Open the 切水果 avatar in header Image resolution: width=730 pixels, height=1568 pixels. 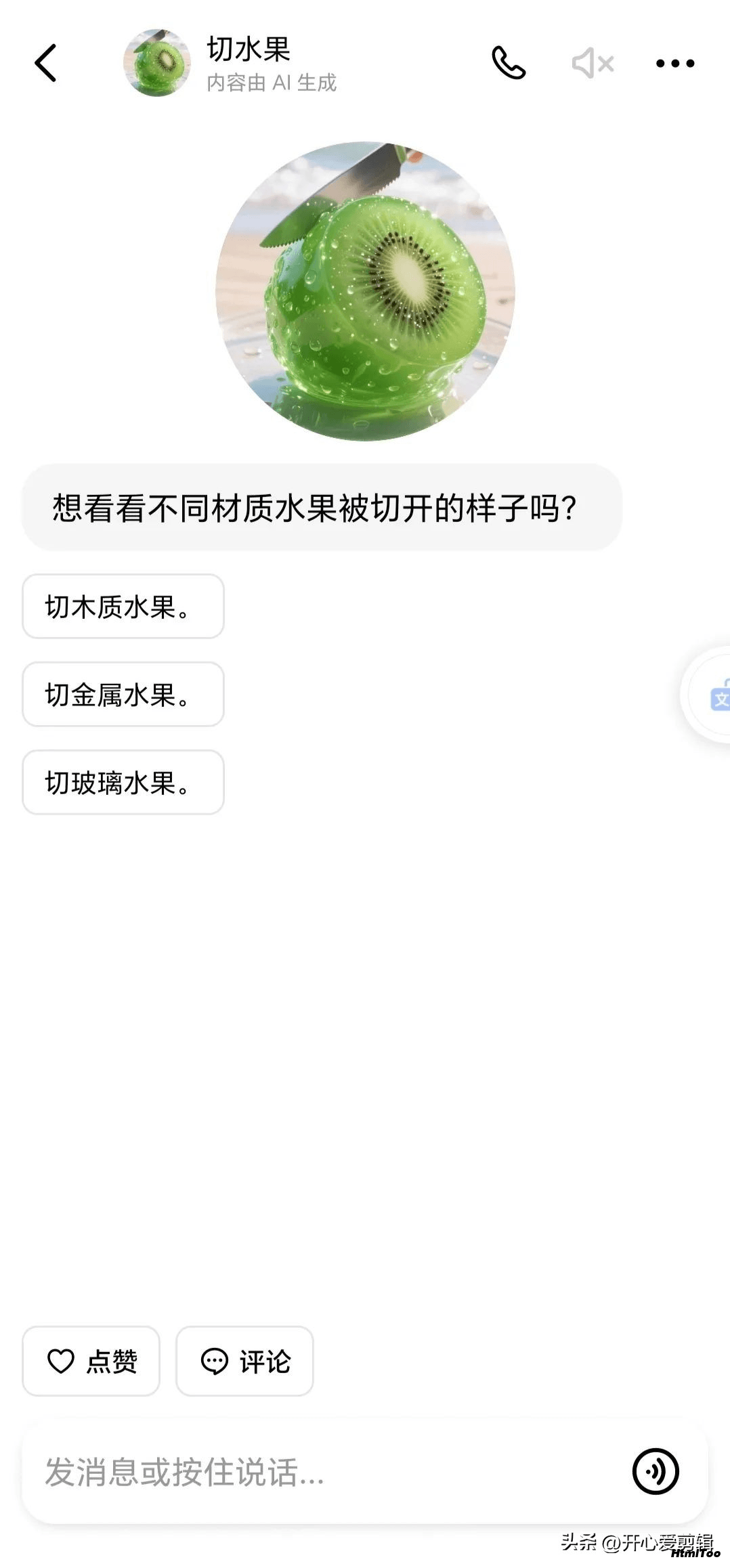[157, 63]
